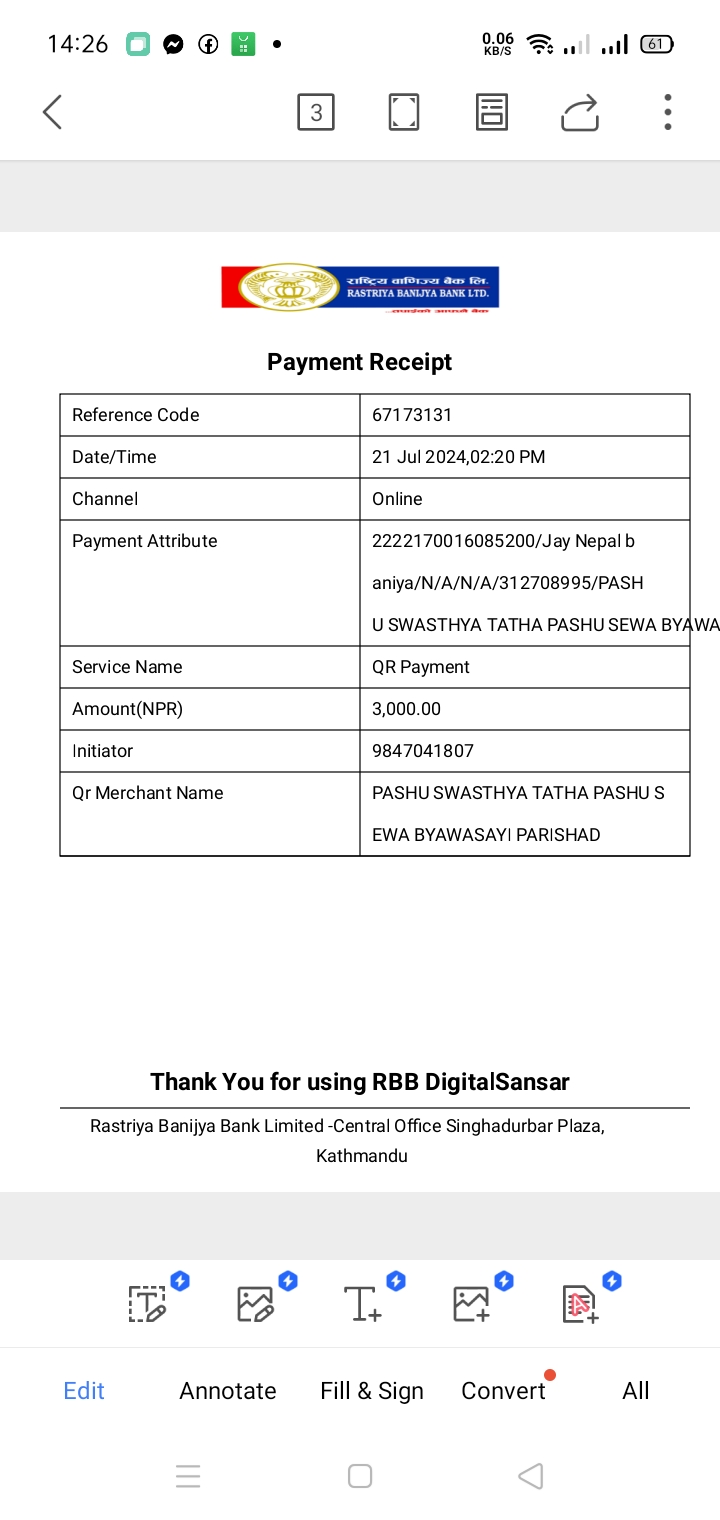Enter full screen view mode
Screen dimensions: 720x1520
point(403,112)
